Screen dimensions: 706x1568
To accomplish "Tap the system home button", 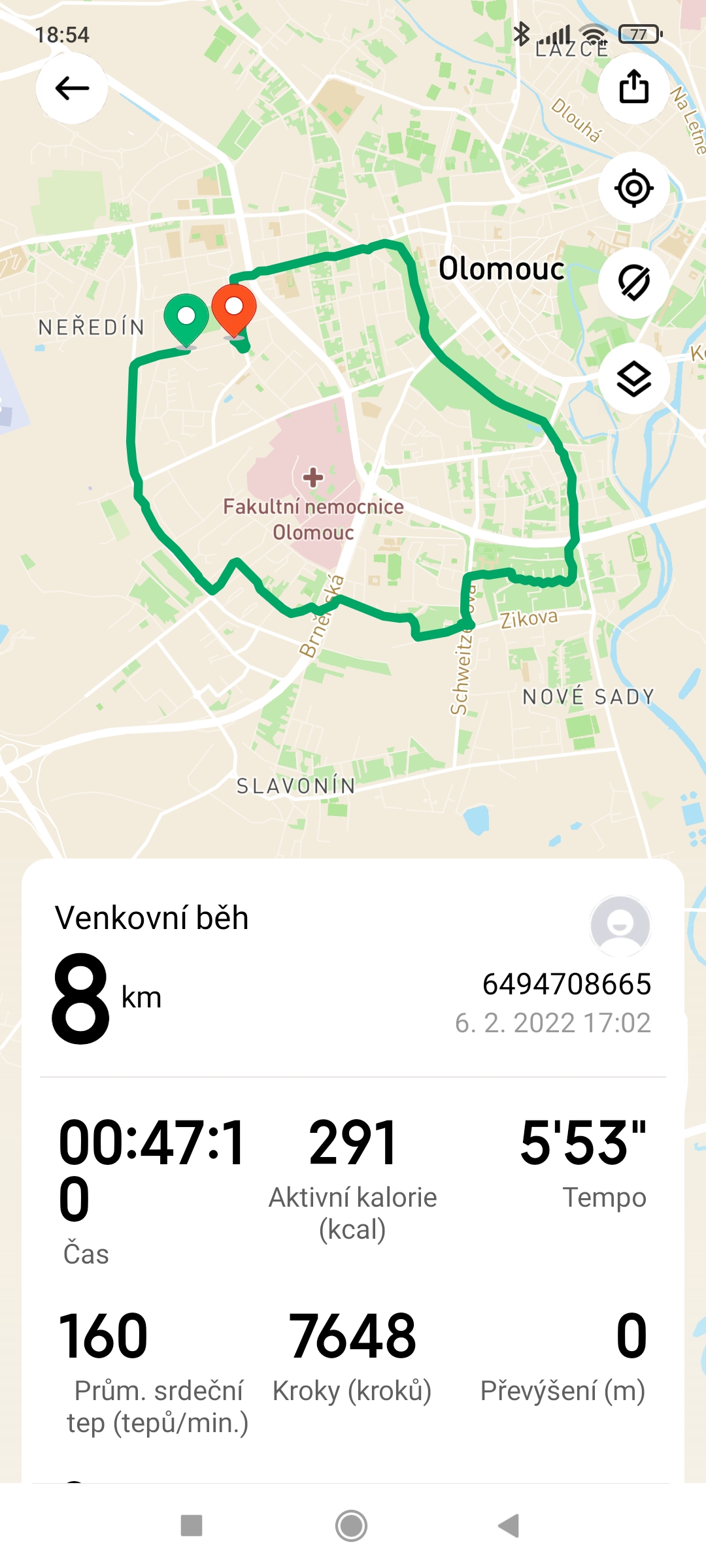I will pos(352,1526).
